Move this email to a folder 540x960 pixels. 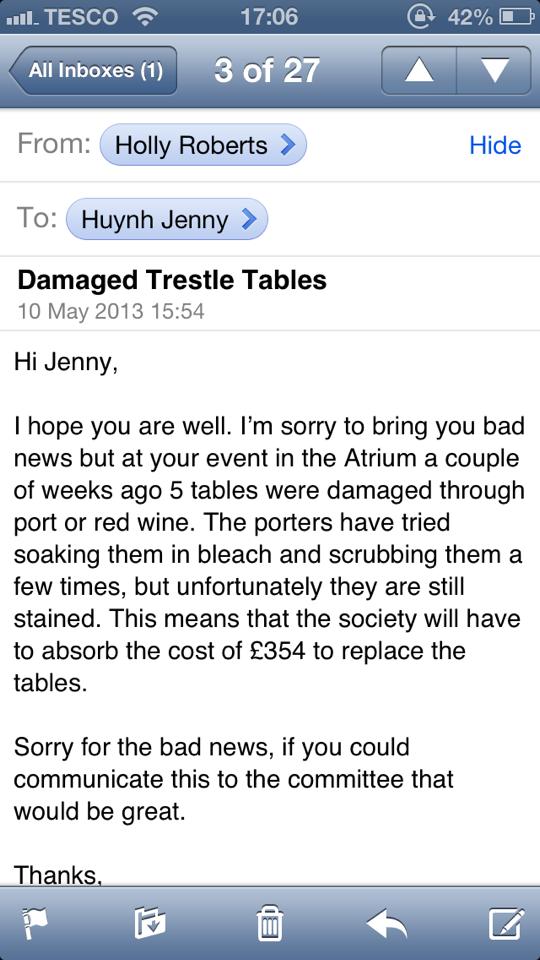pyautogui.click(x=150, y=924)
